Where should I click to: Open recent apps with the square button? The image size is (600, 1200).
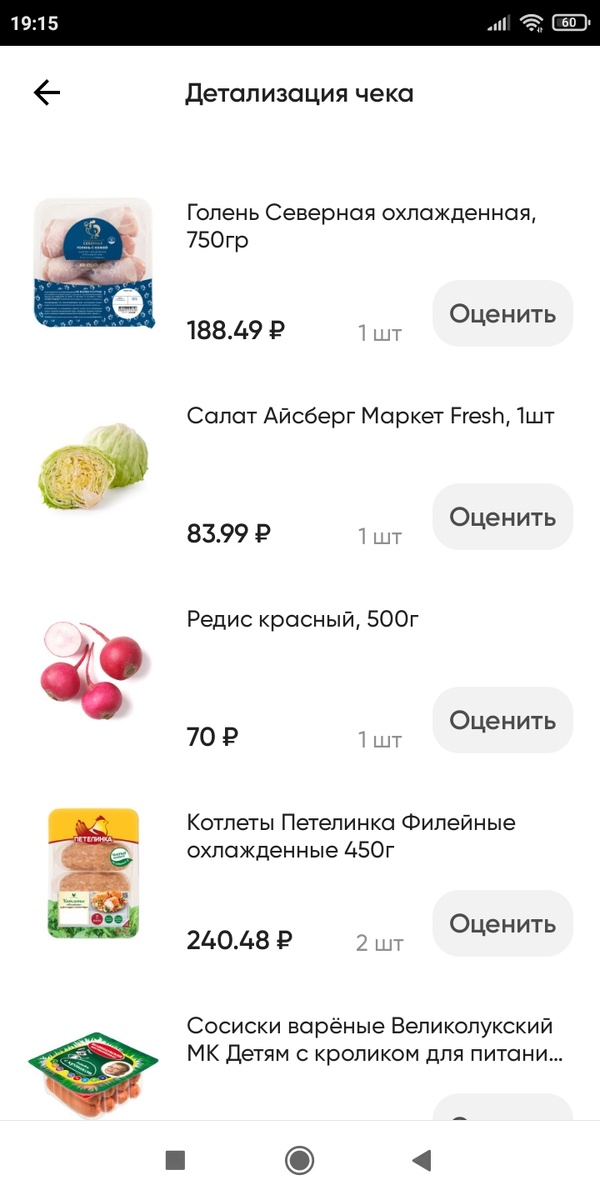(x=175, y=1160)
